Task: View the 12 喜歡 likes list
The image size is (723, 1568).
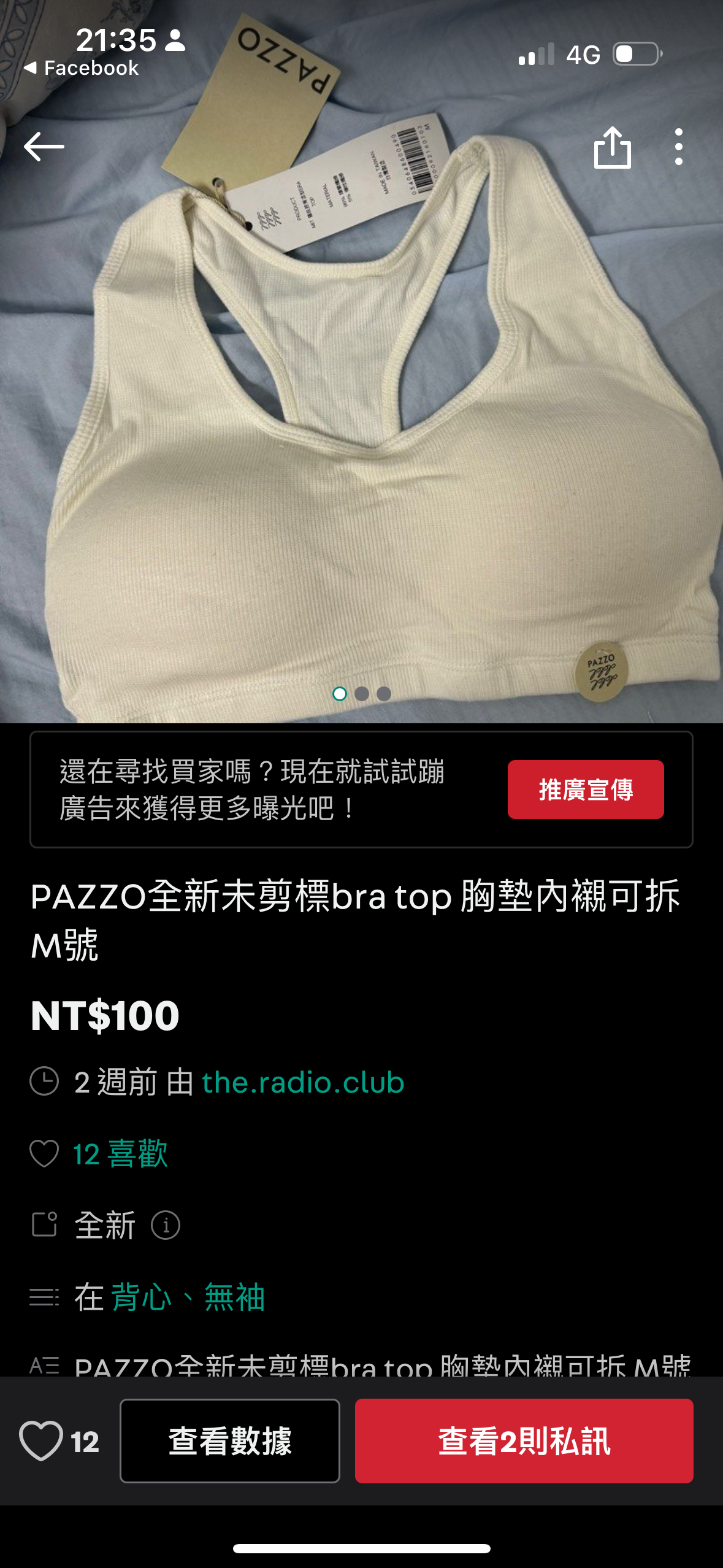Action: click(120, 1154)
